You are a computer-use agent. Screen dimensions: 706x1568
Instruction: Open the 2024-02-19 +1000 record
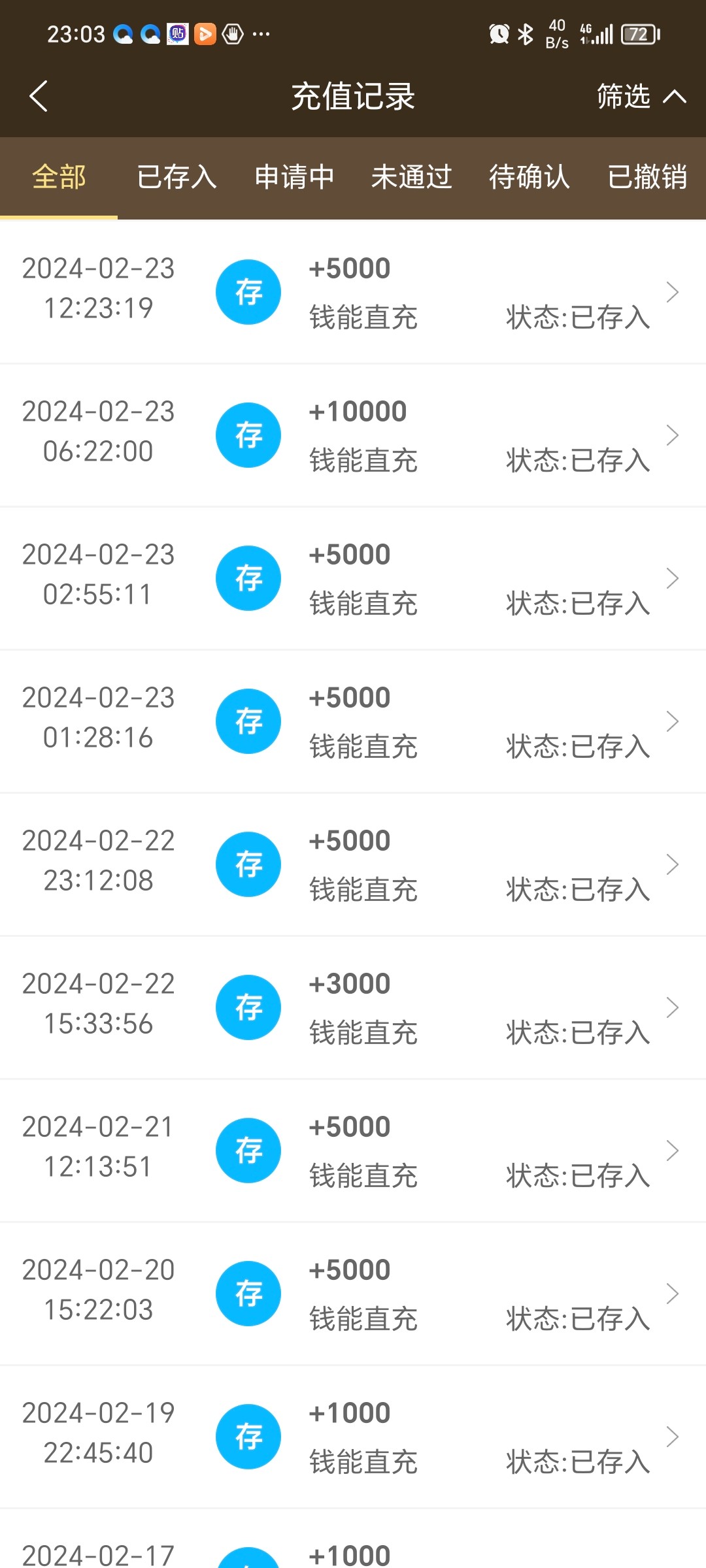(353, 1437)
